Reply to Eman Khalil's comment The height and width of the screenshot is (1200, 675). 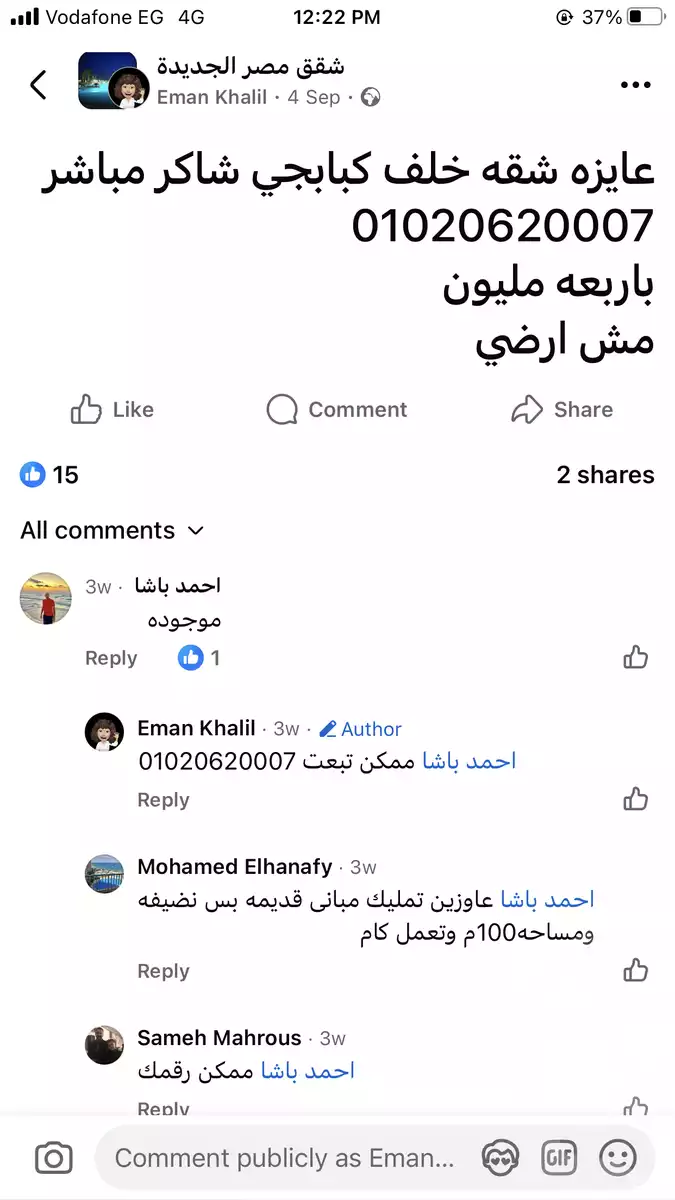coord(163,800)
